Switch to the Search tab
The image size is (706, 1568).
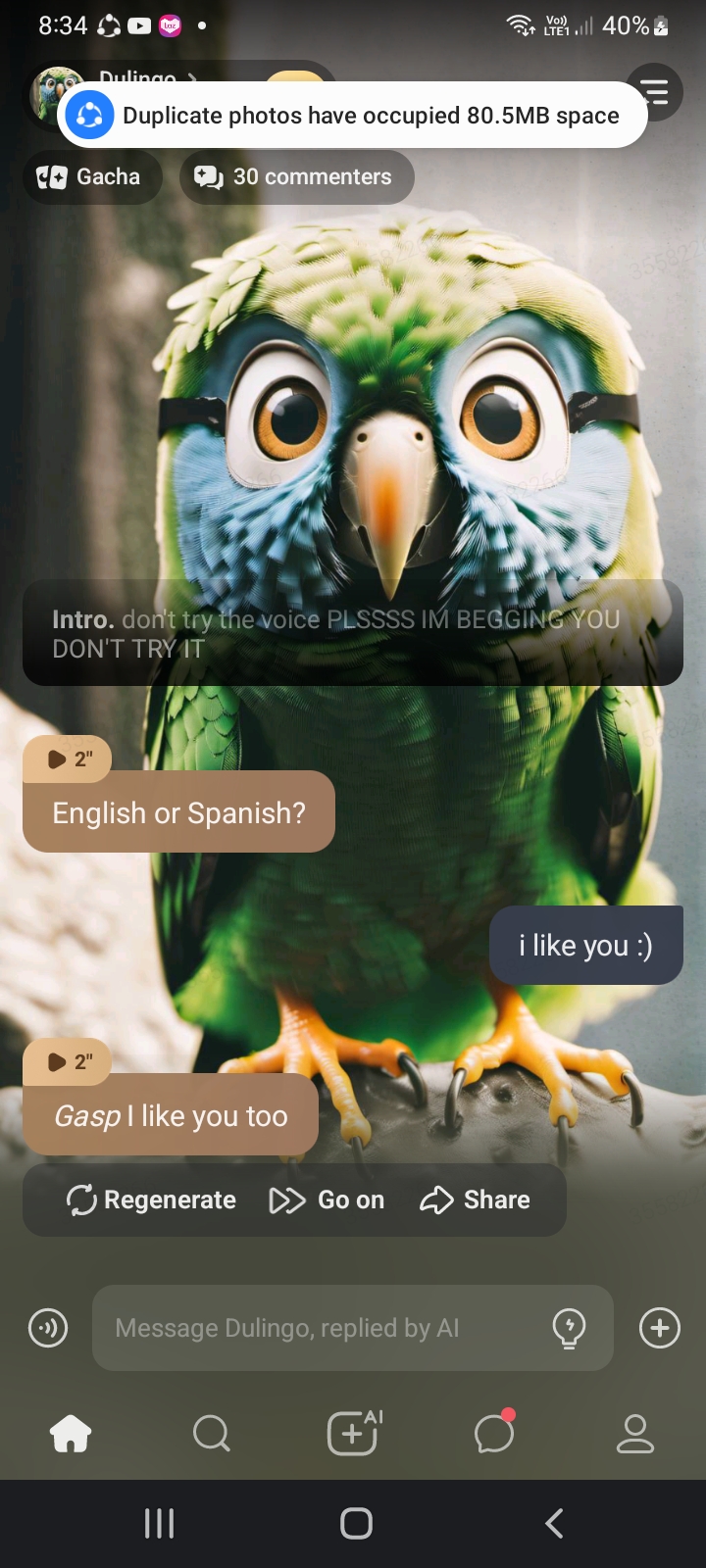point(211,1435)
